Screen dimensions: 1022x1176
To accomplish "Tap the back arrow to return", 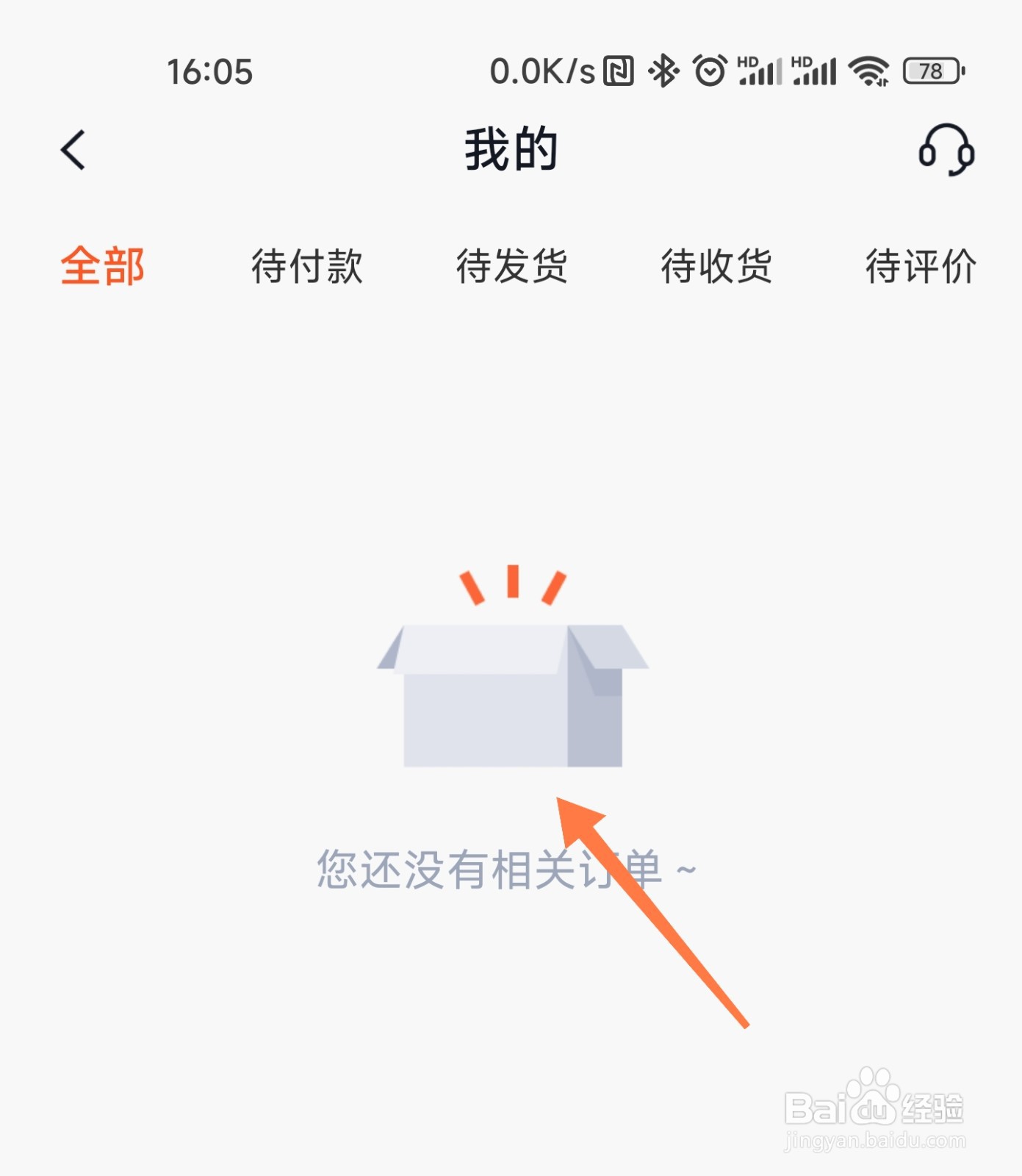I will (71, 149).
